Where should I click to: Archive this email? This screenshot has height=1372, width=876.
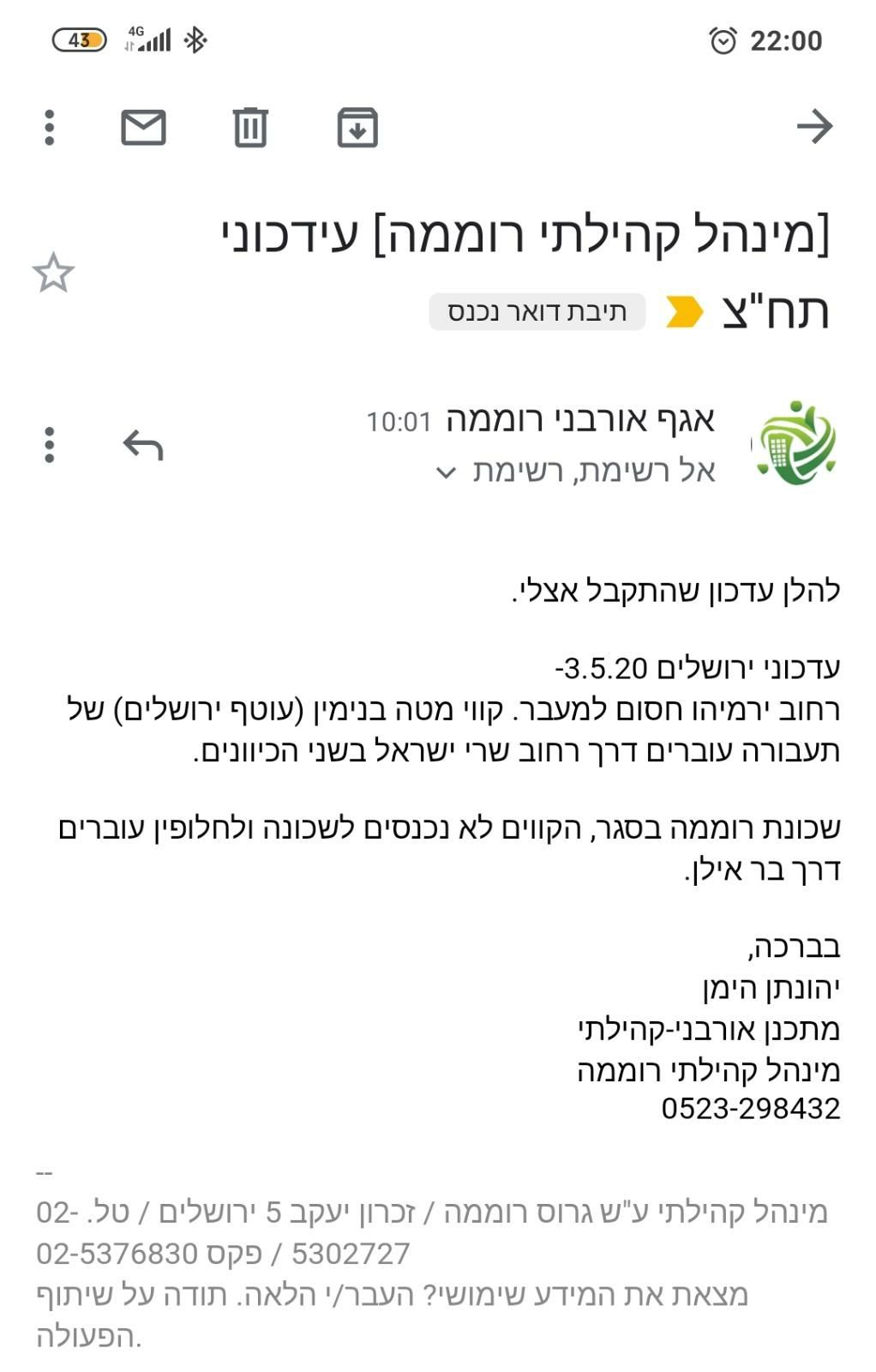[x=357, y=128]
